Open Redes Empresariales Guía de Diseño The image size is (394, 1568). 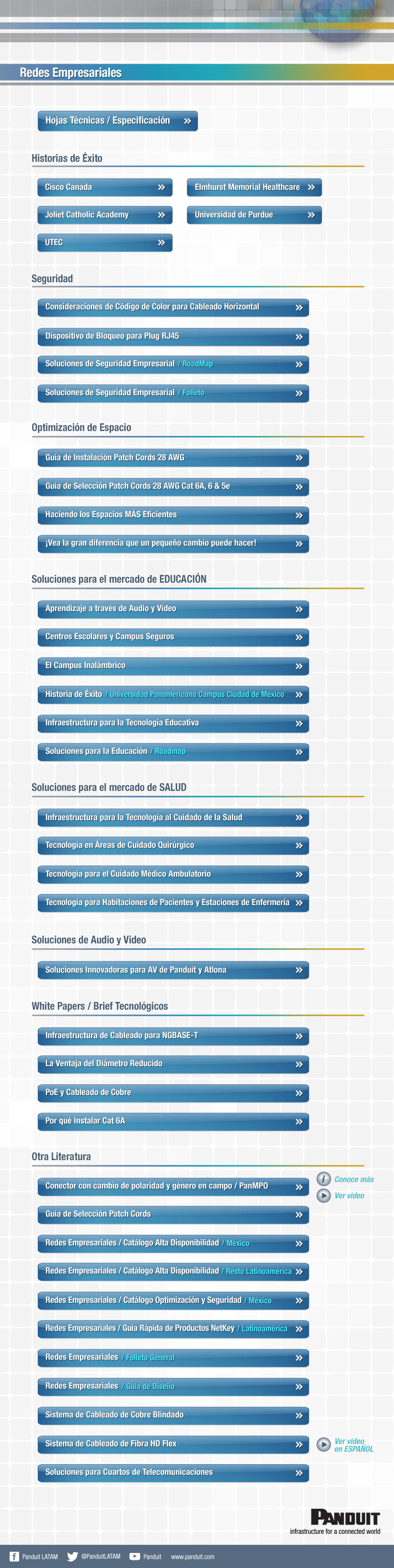pyautogui.click(x=173, y=1386)
